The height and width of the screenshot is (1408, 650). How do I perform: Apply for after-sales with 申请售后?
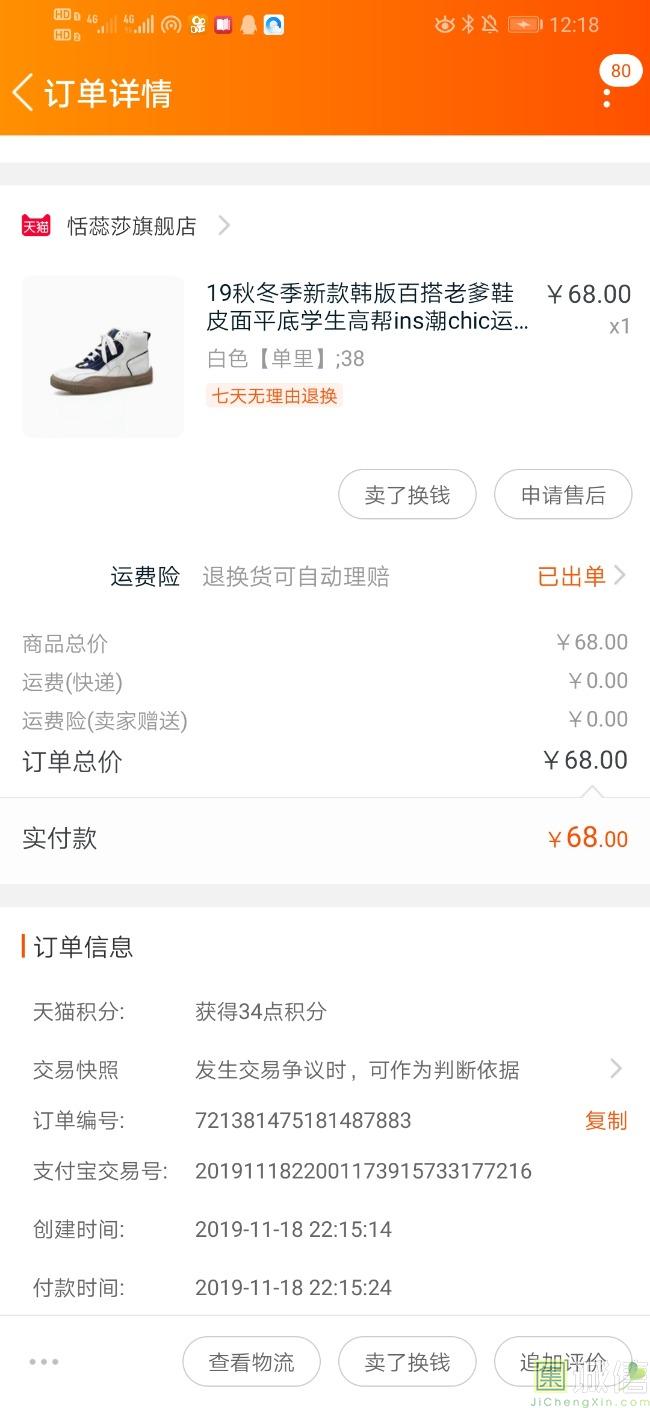point(563,495)
